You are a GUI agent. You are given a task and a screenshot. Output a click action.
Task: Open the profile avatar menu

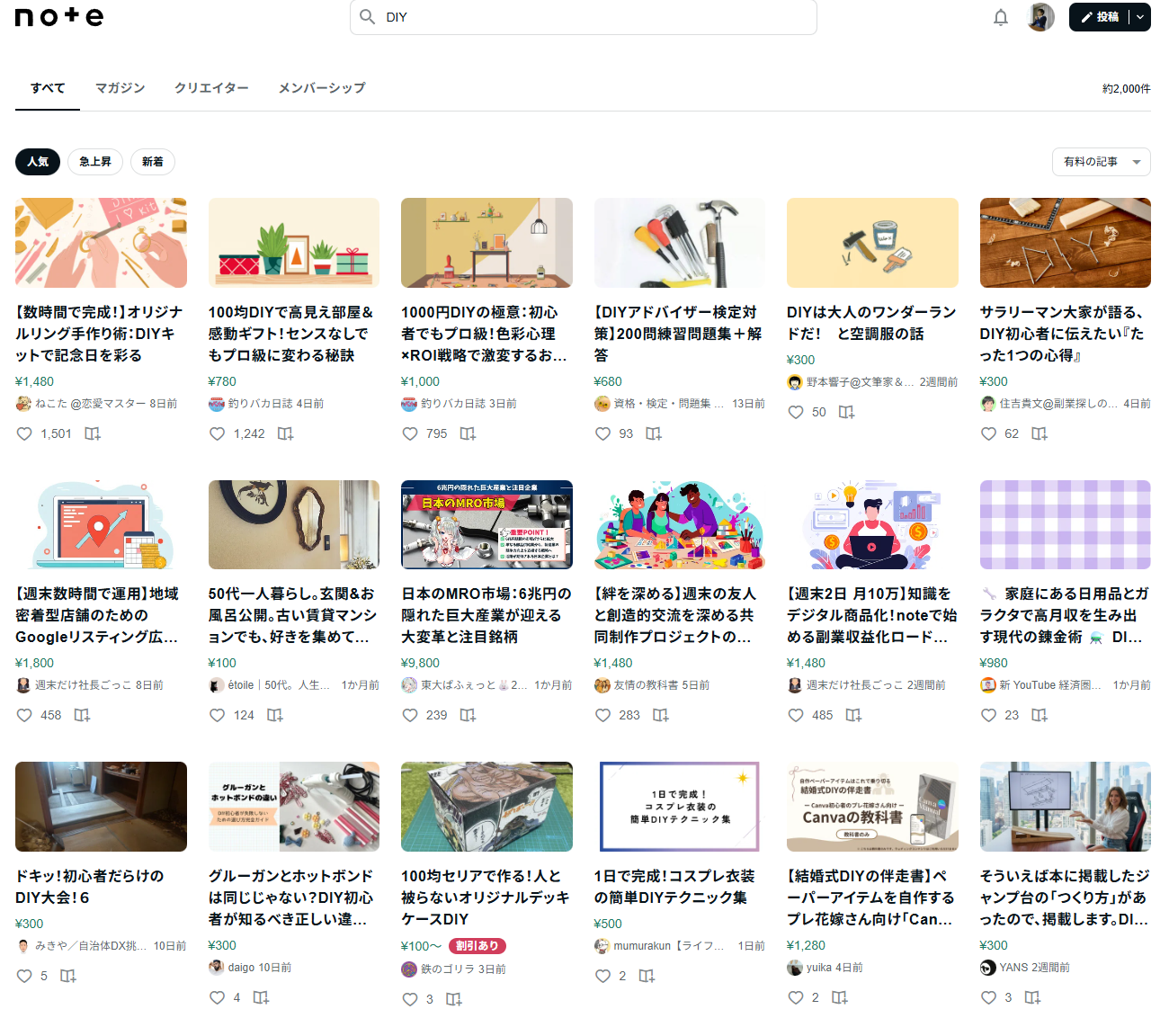coord(1040,17)
